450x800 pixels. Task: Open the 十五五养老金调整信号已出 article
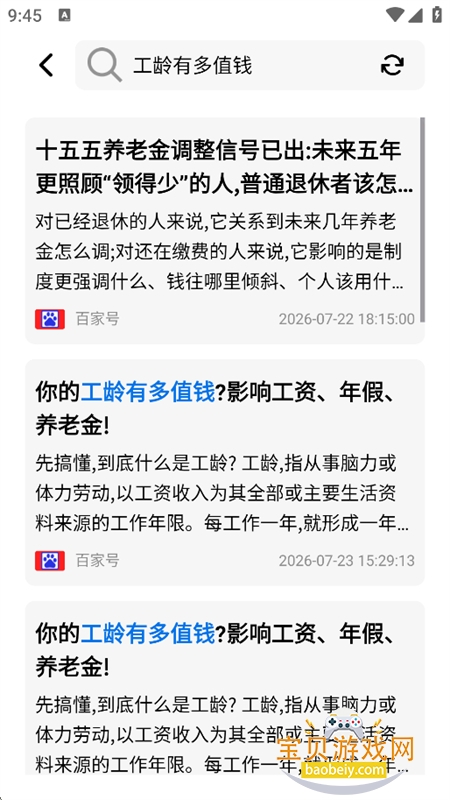225,231
